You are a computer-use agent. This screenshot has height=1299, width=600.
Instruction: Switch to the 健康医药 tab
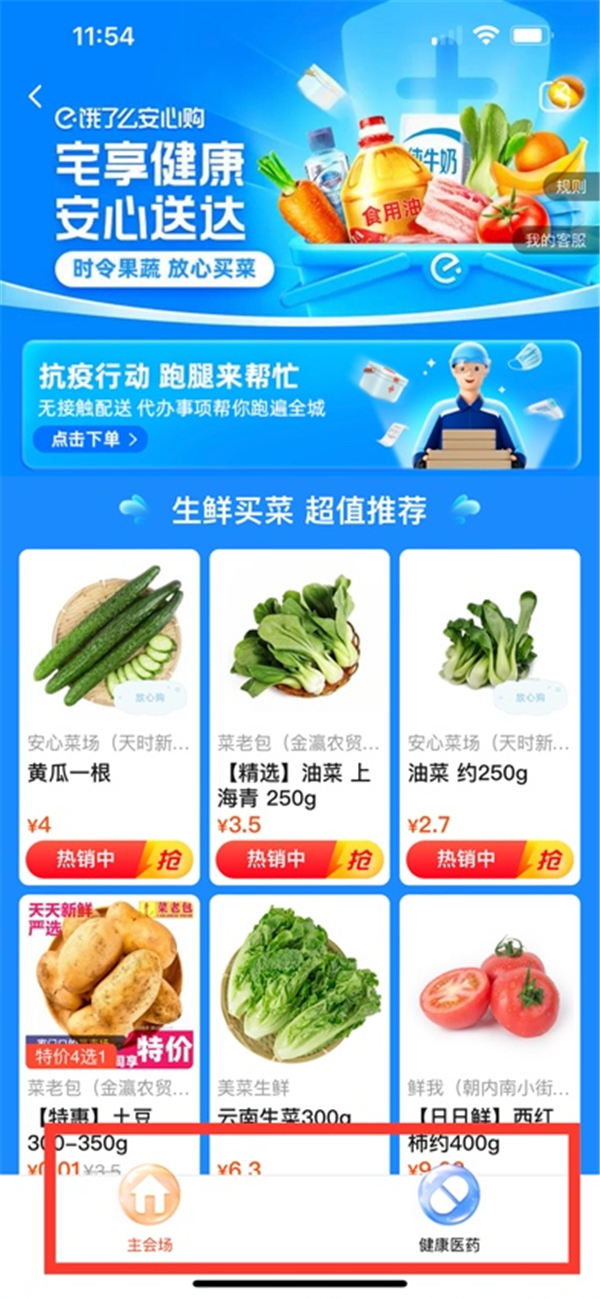click(x=449, y=1207)
